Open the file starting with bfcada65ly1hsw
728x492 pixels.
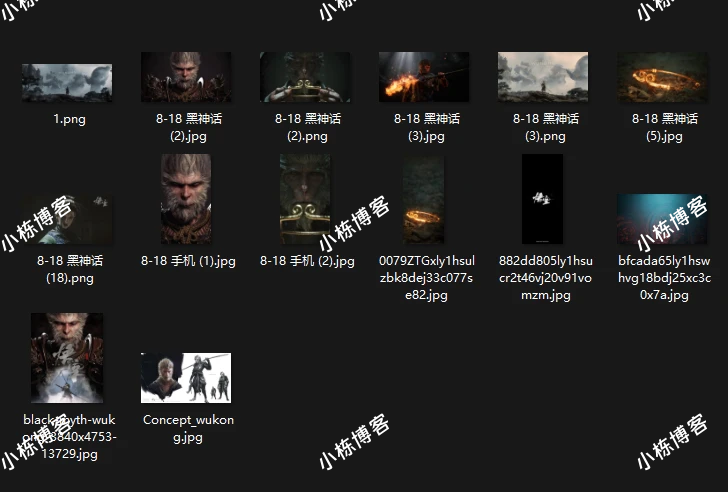(662, 218)
